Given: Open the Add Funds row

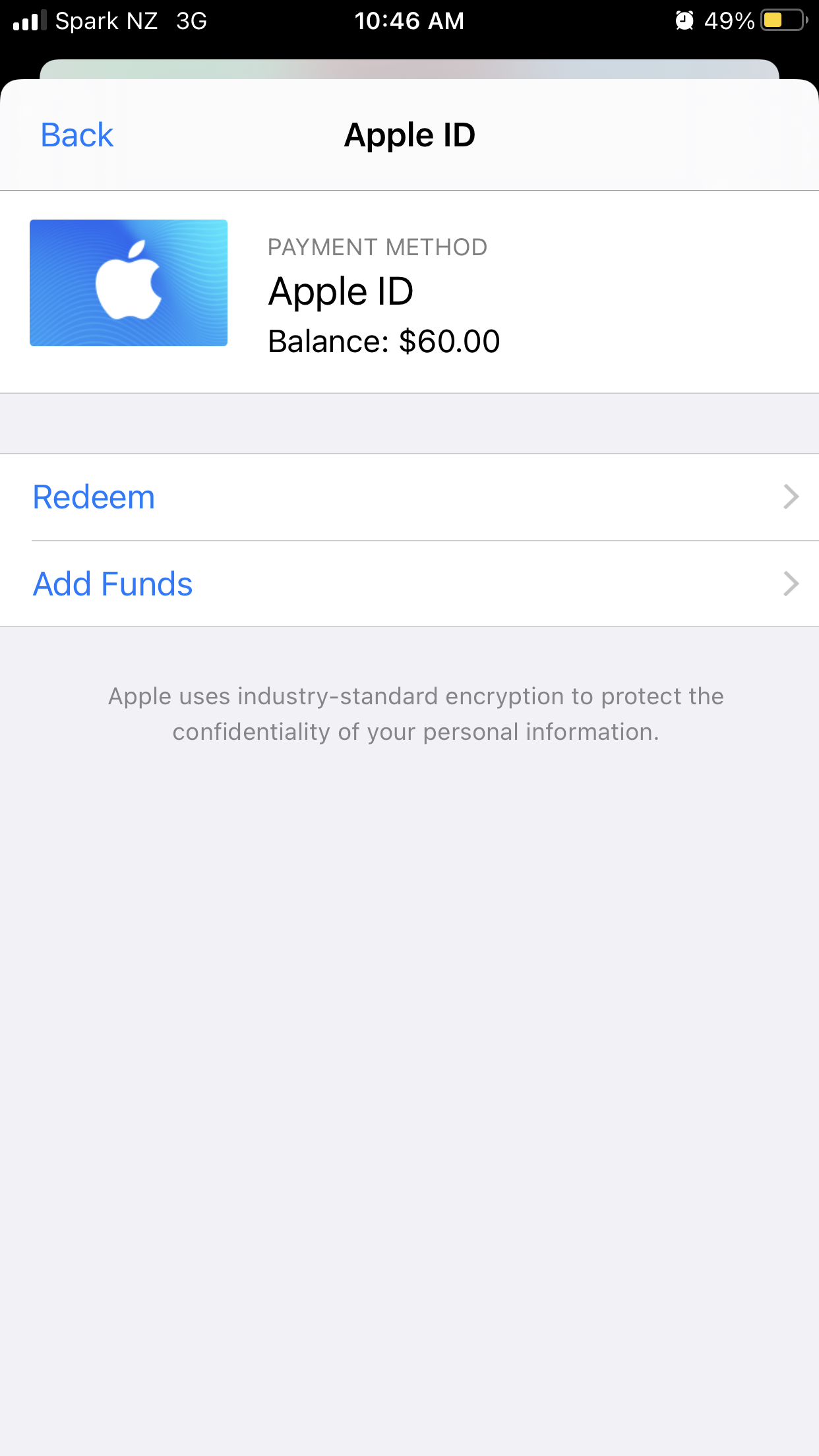Looking at the screenshot, I should tap(409, 584).
